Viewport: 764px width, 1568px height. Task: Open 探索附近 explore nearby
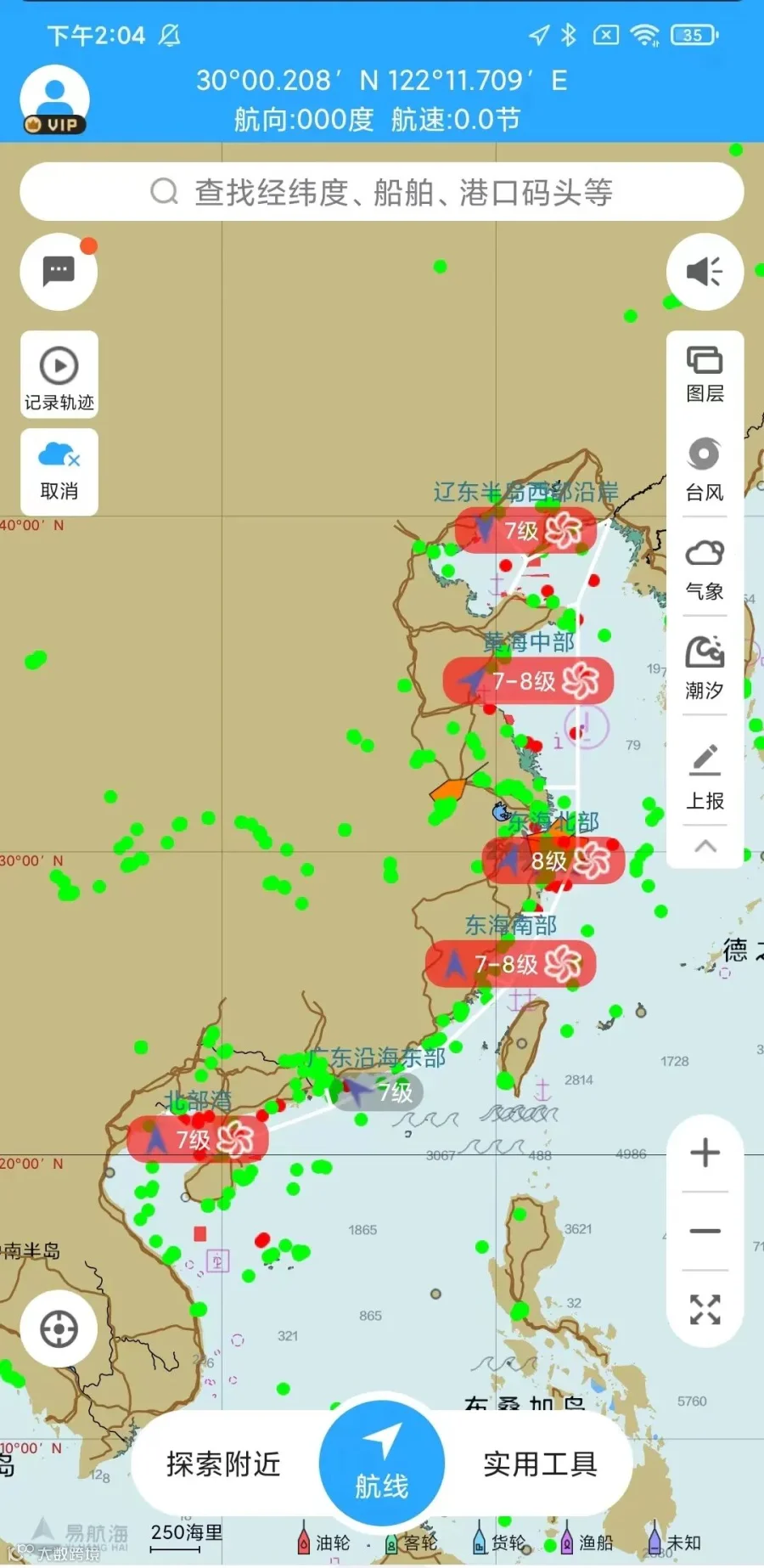[x=223, y=1464]
